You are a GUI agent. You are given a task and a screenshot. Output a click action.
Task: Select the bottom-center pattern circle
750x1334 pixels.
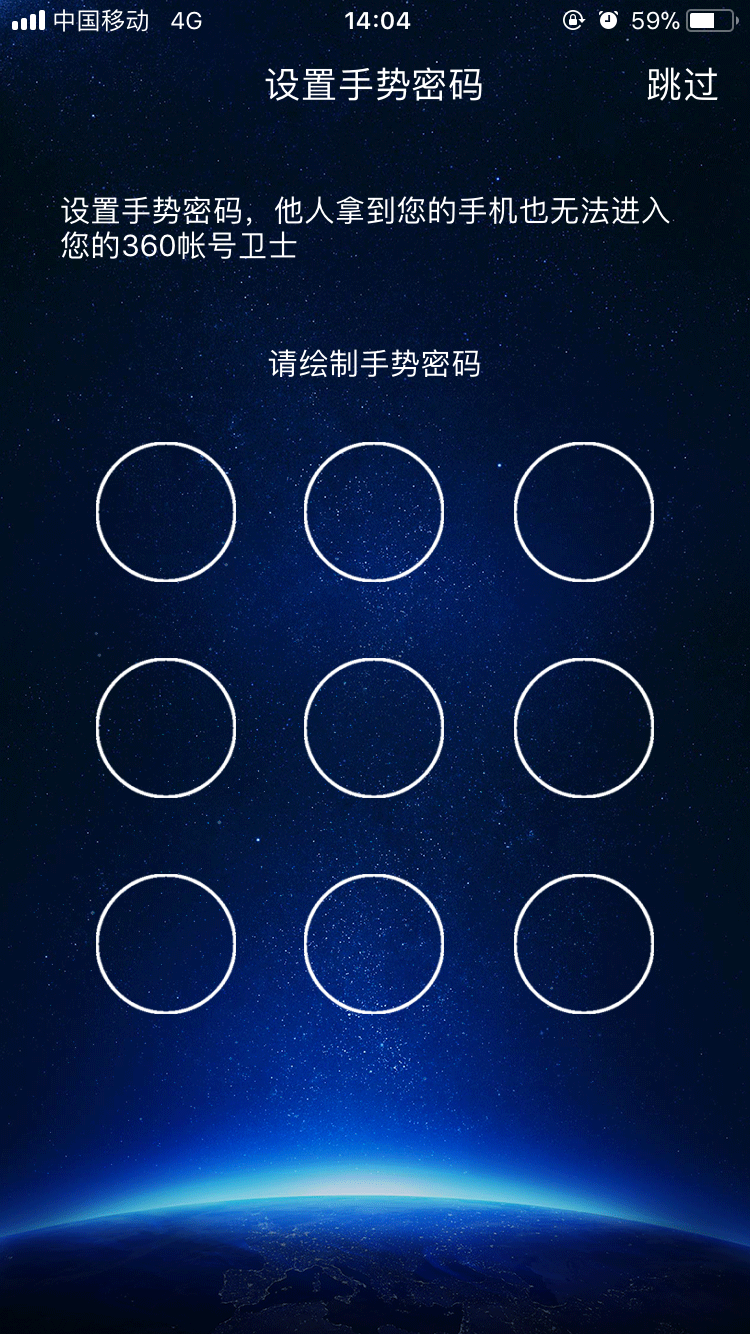[x=374, y=944]
